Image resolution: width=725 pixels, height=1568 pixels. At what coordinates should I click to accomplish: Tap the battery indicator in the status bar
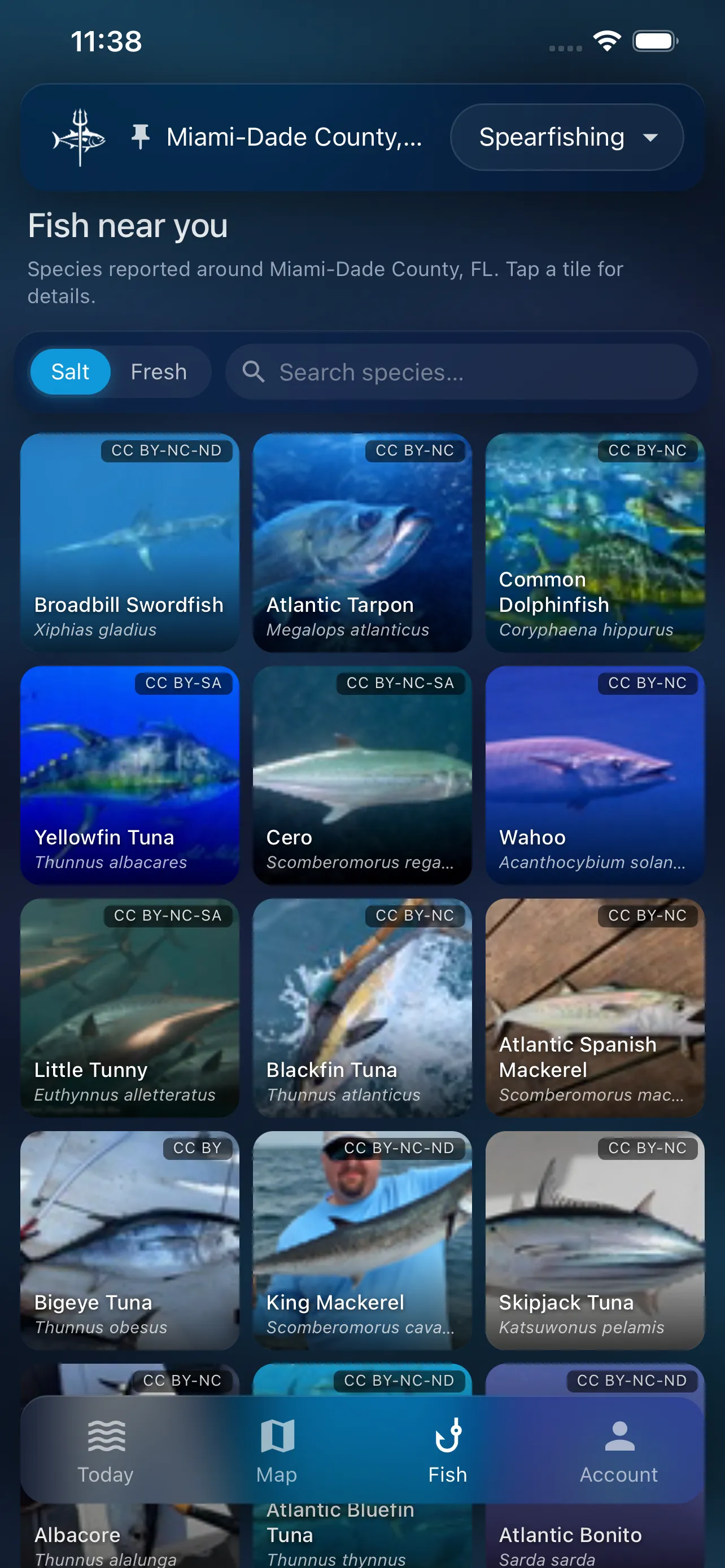[655, 40]
